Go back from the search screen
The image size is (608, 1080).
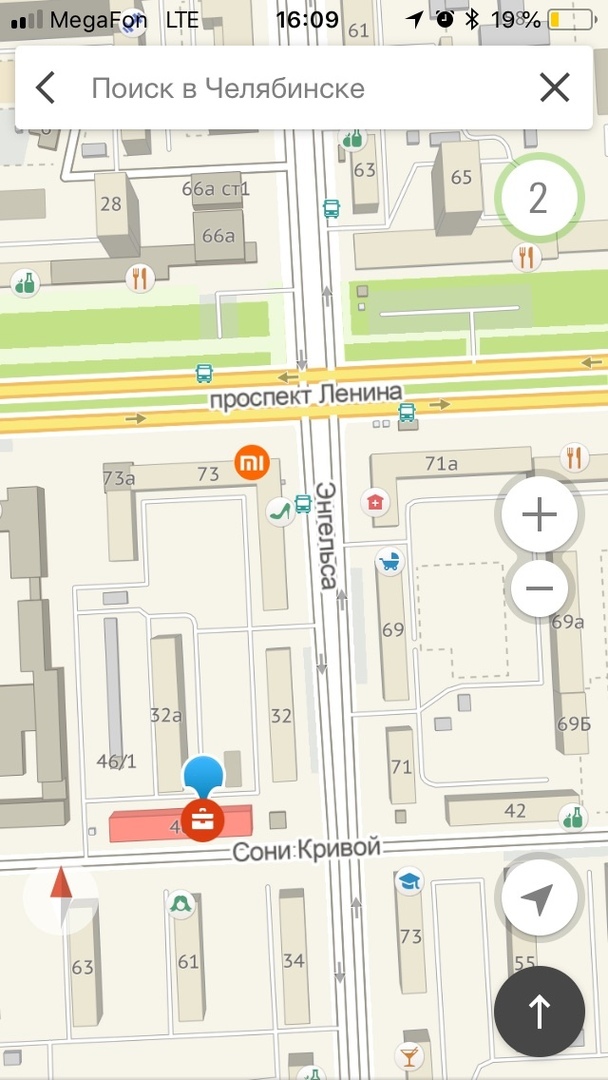[x=45, y=88]
